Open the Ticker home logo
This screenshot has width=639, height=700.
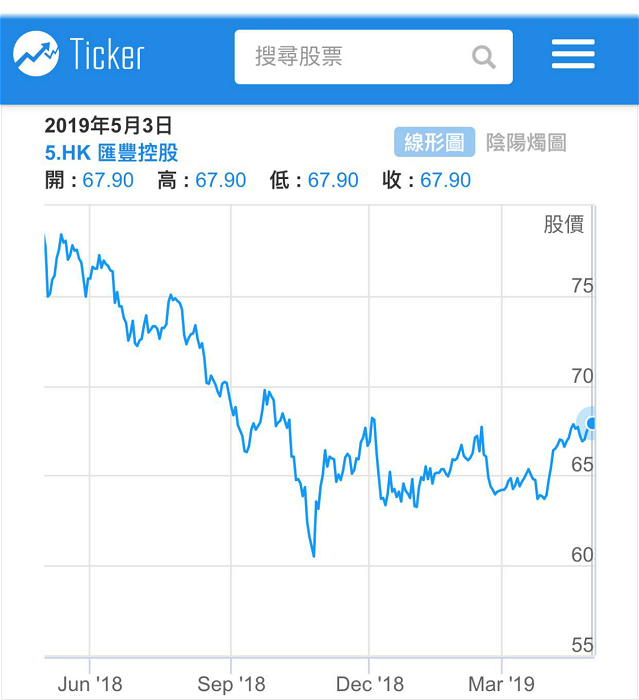79,54
